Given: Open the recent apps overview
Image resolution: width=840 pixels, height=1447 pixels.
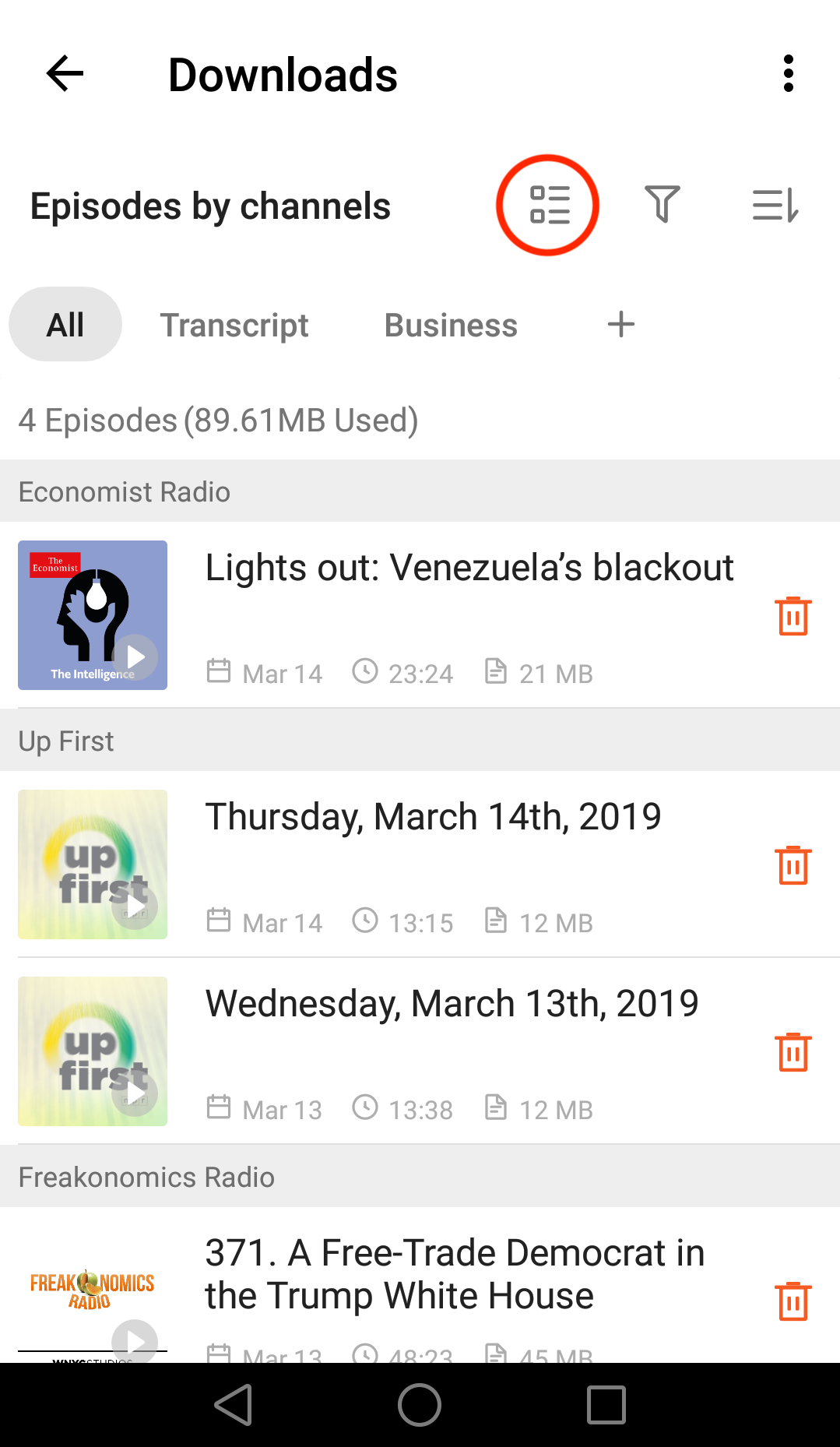Looking at the screenshot, I should click(606, 1405).
